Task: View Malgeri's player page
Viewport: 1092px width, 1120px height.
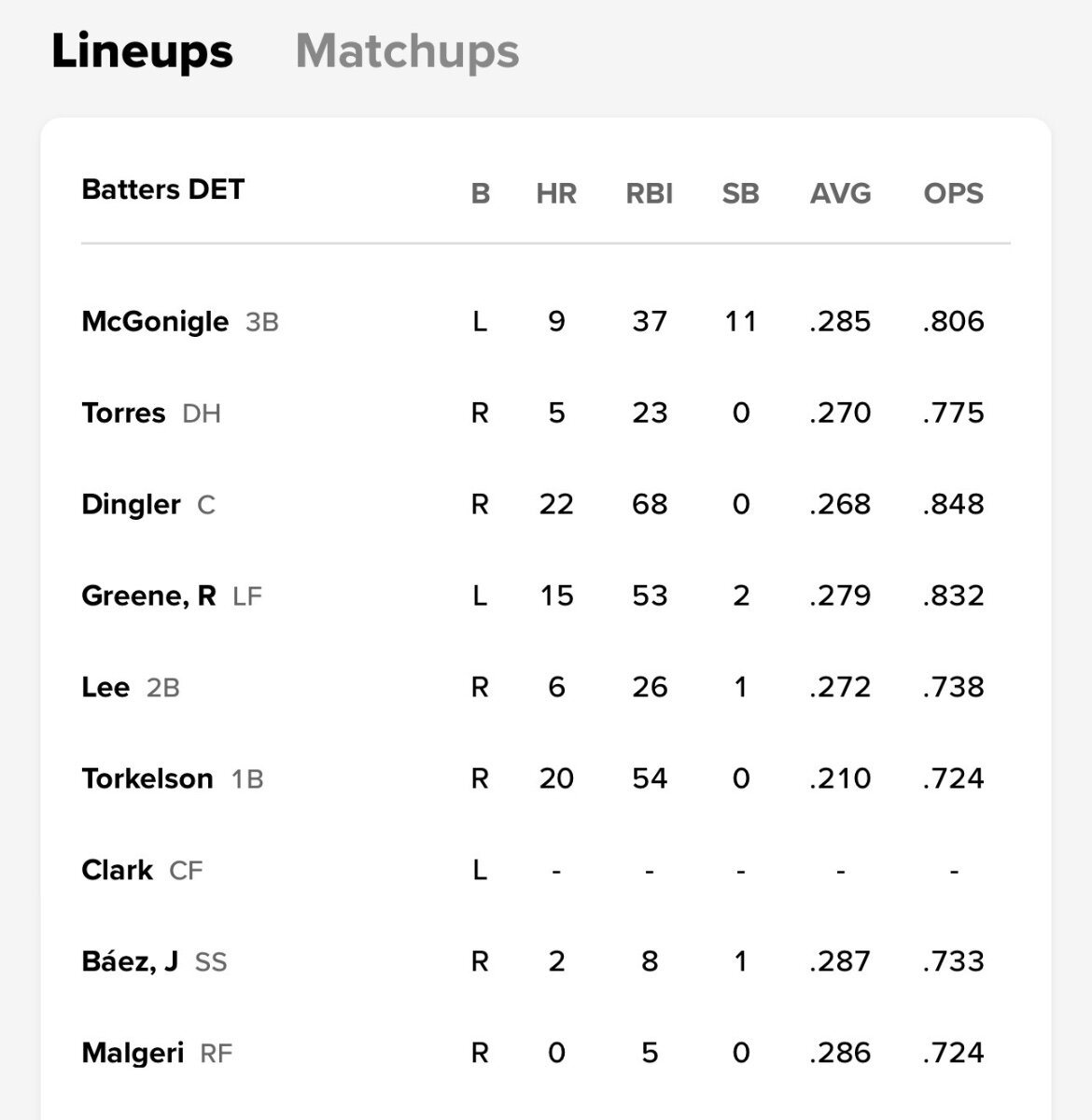Action: point(546,1053)
